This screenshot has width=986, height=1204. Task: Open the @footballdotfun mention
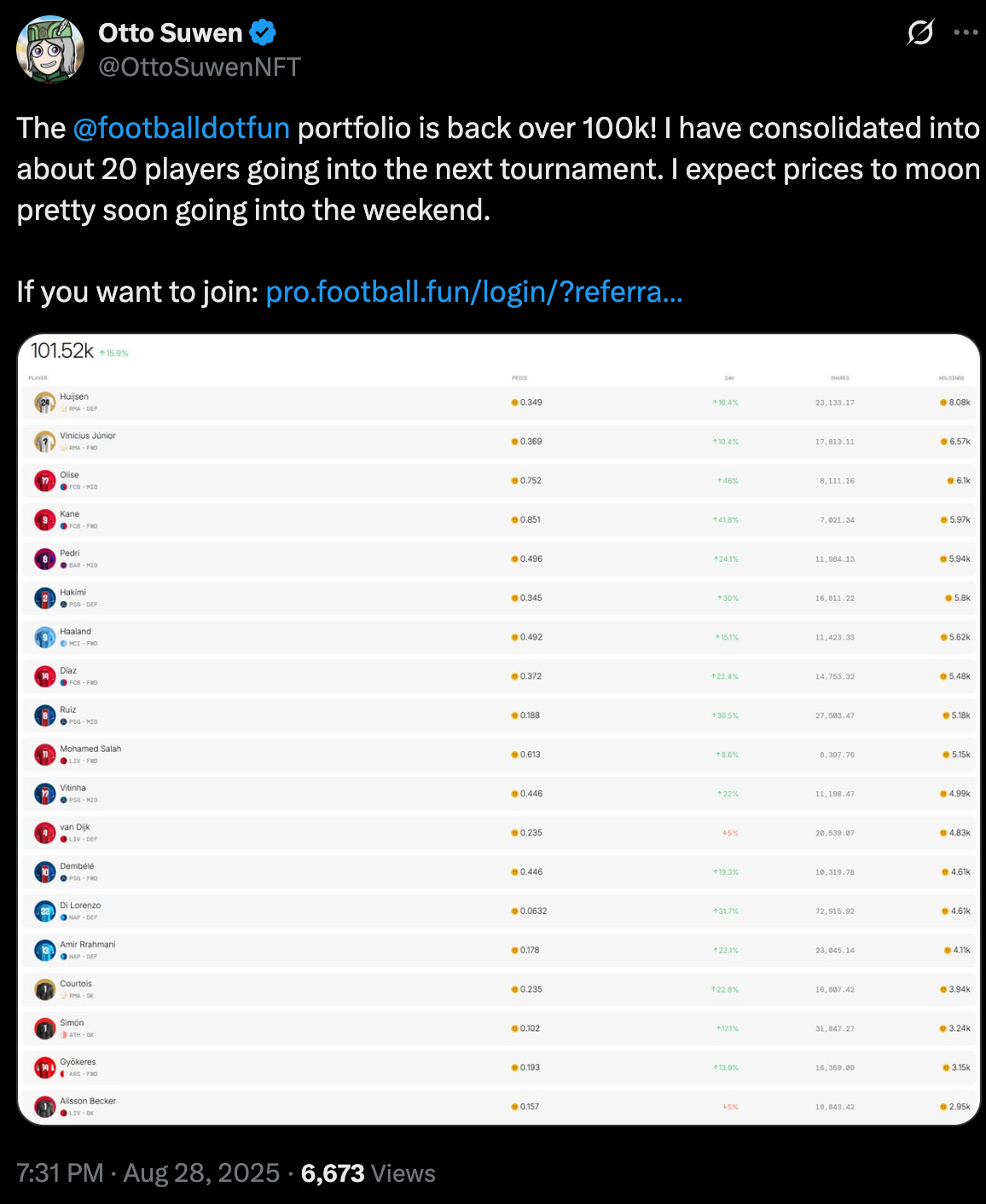(181, 128)
